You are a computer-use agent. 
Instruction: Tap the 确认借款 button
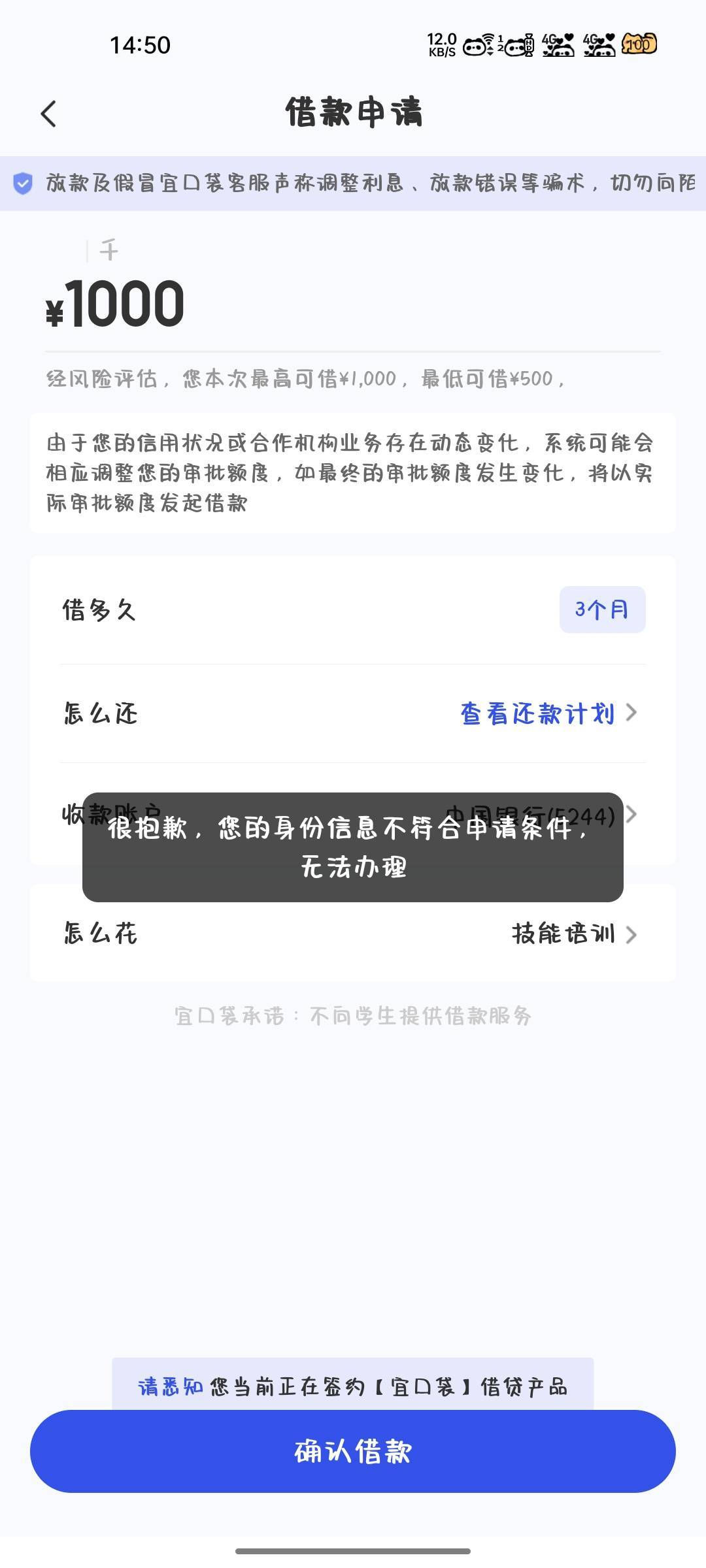[x=353, y=1451]
